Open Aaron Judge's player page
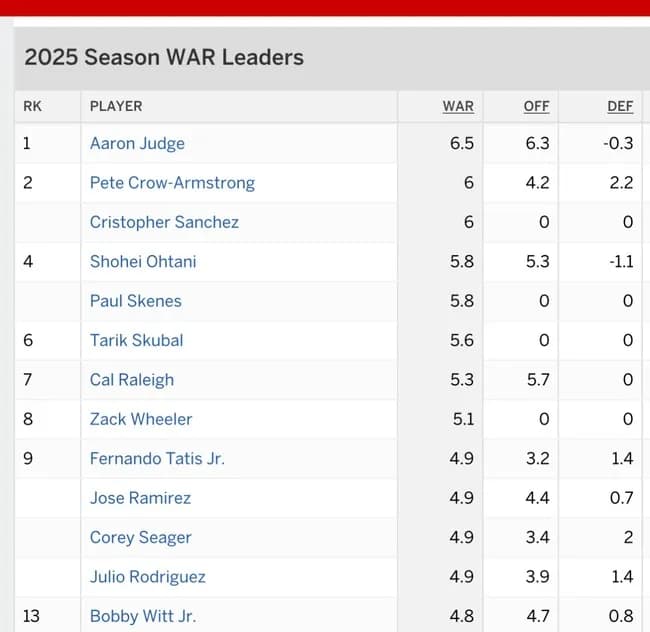Image resolution: width=650 pixels, height=632 pixels. [137, 143]
